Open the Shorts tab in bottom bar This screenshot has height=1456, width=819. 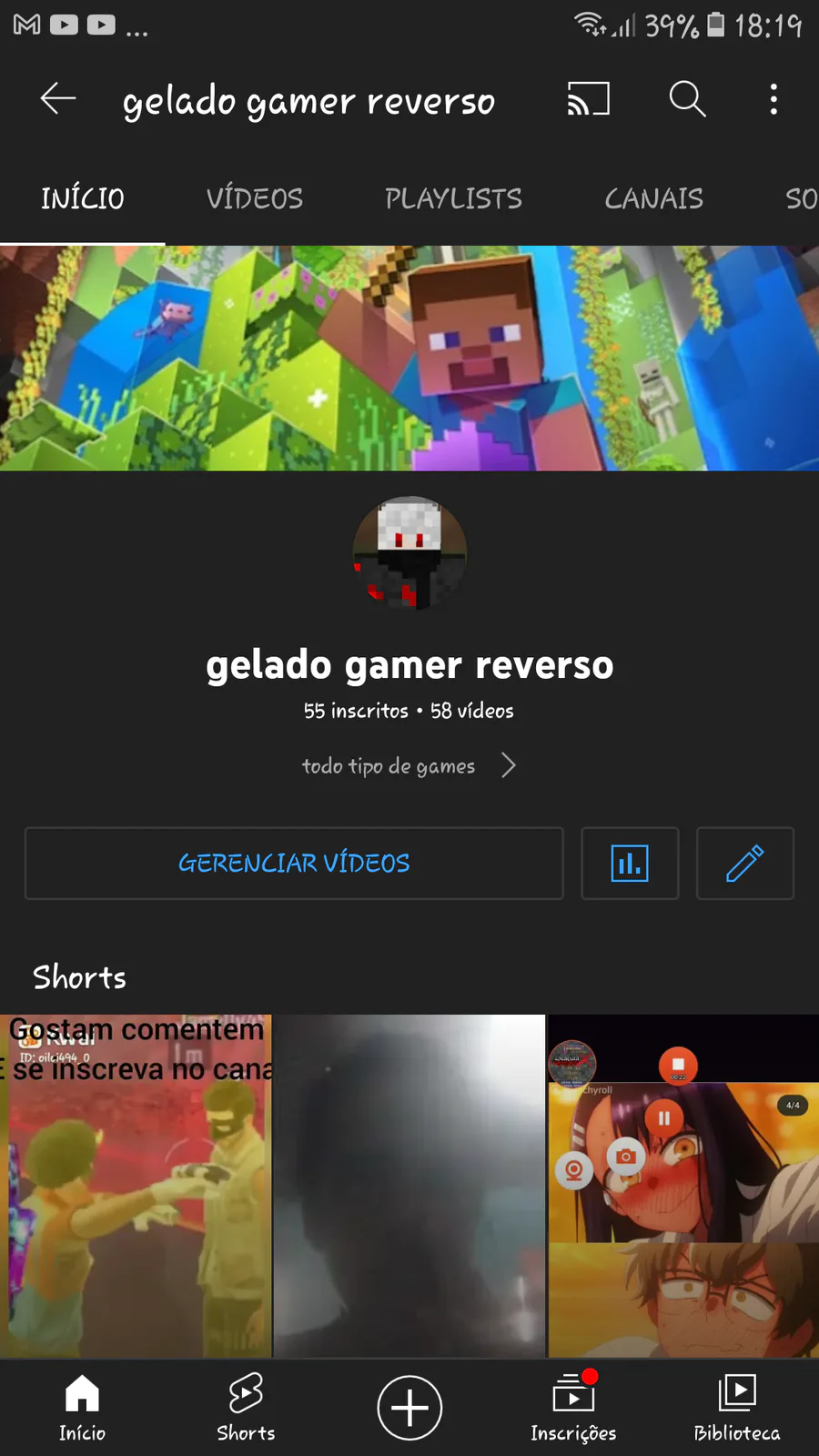[x=246, y=1407]
